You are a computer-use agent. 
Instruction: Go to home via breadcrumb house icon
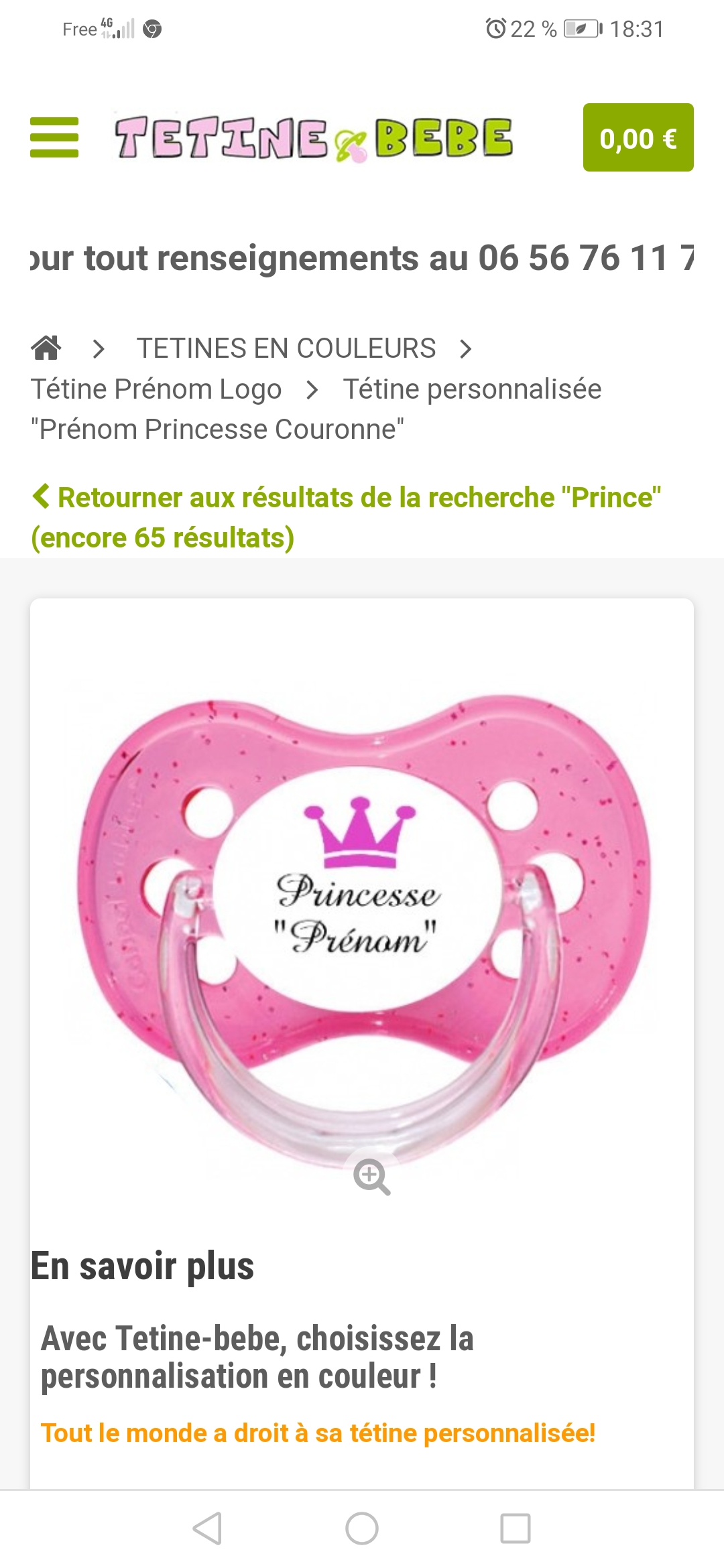46,348
